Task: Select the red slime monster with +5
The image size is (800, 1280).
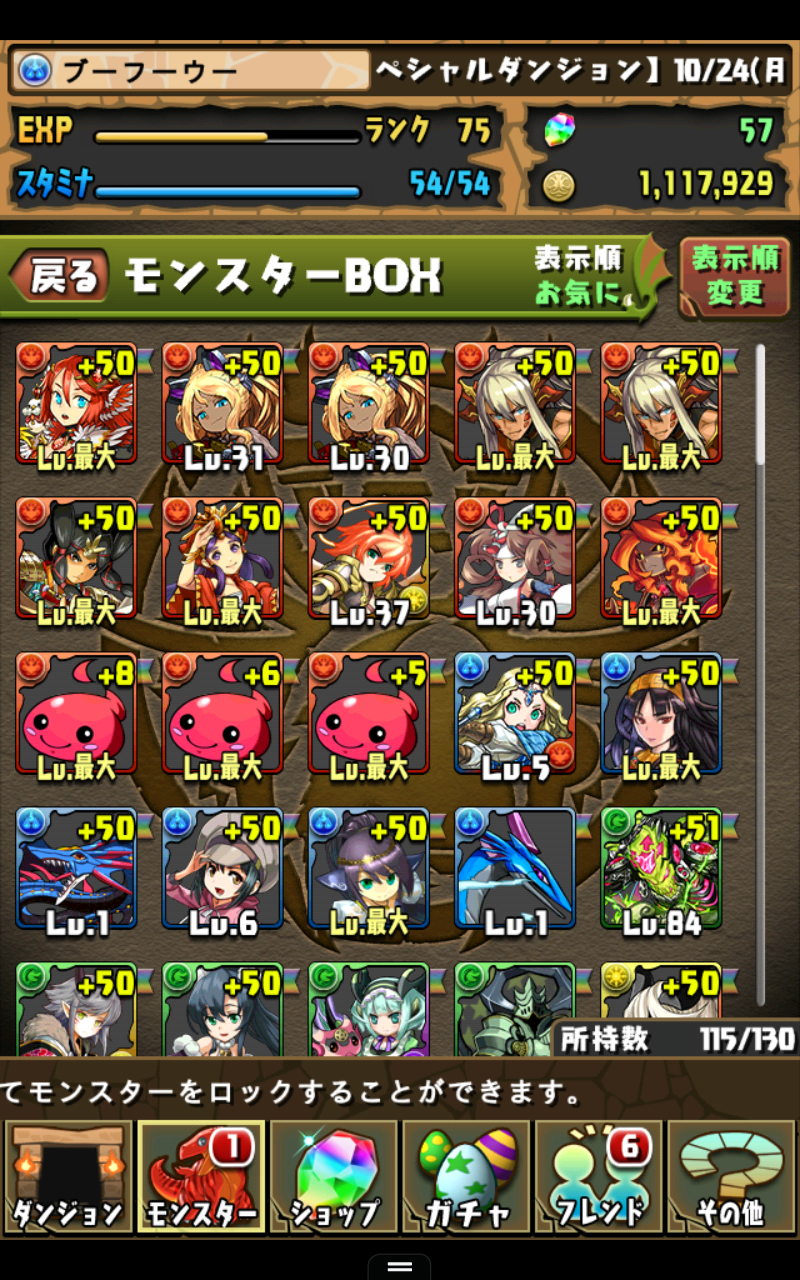Action: click(368, 714)
